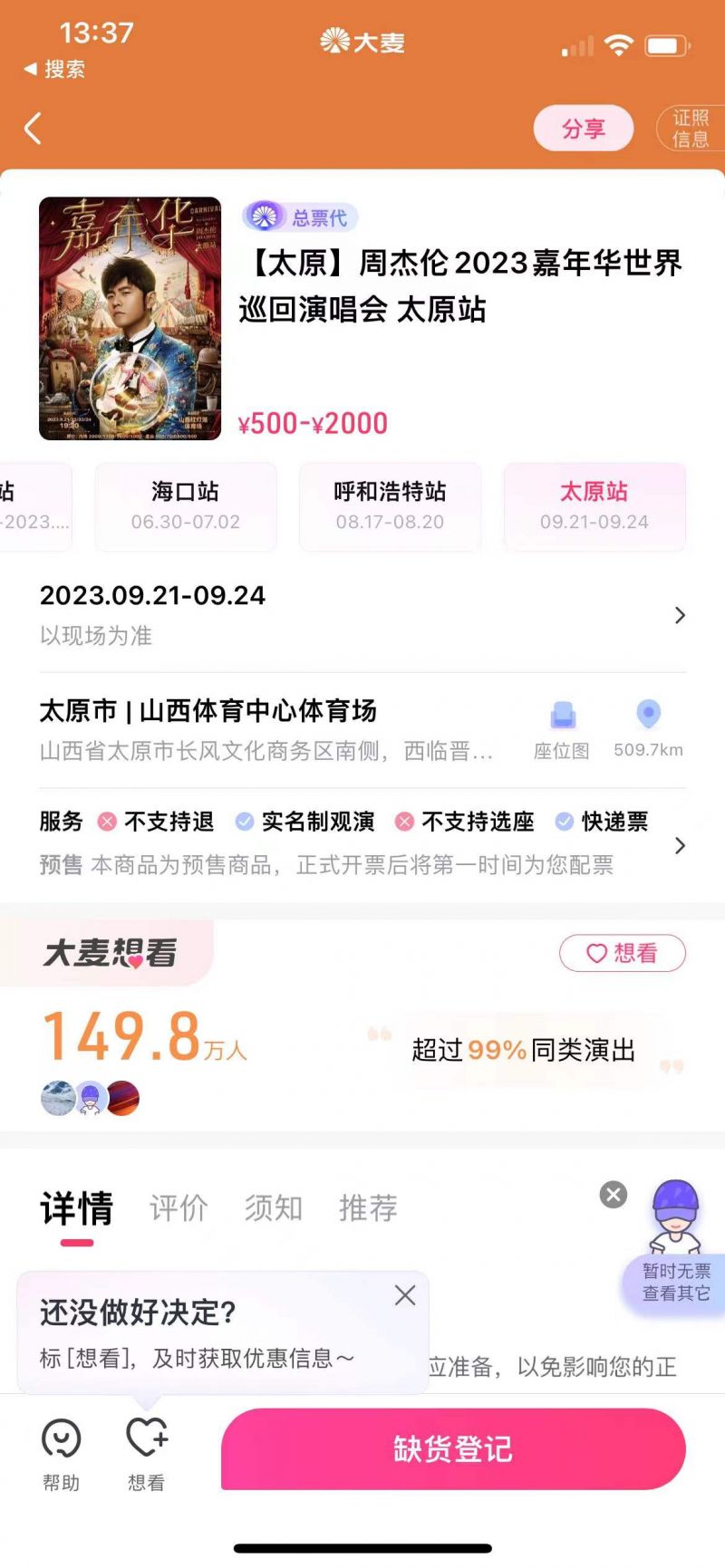Select the 海口站 tour stop tab

click(x=185, y=506)
